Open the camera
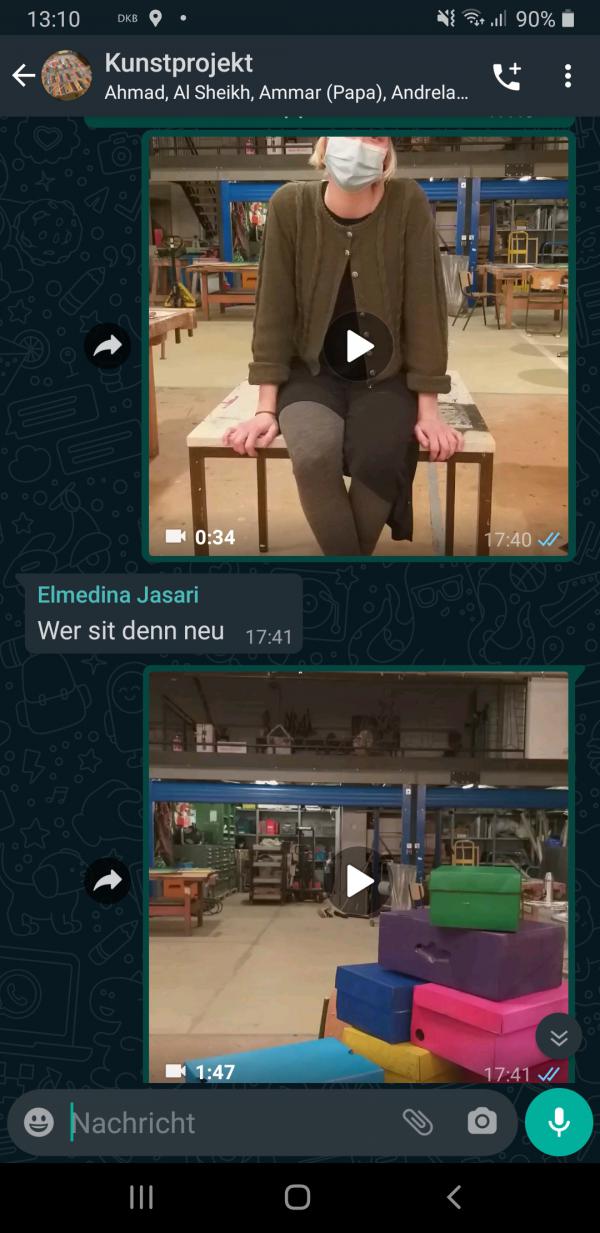Screen dimensions: 600x1233 click(x=482, y=1122)
